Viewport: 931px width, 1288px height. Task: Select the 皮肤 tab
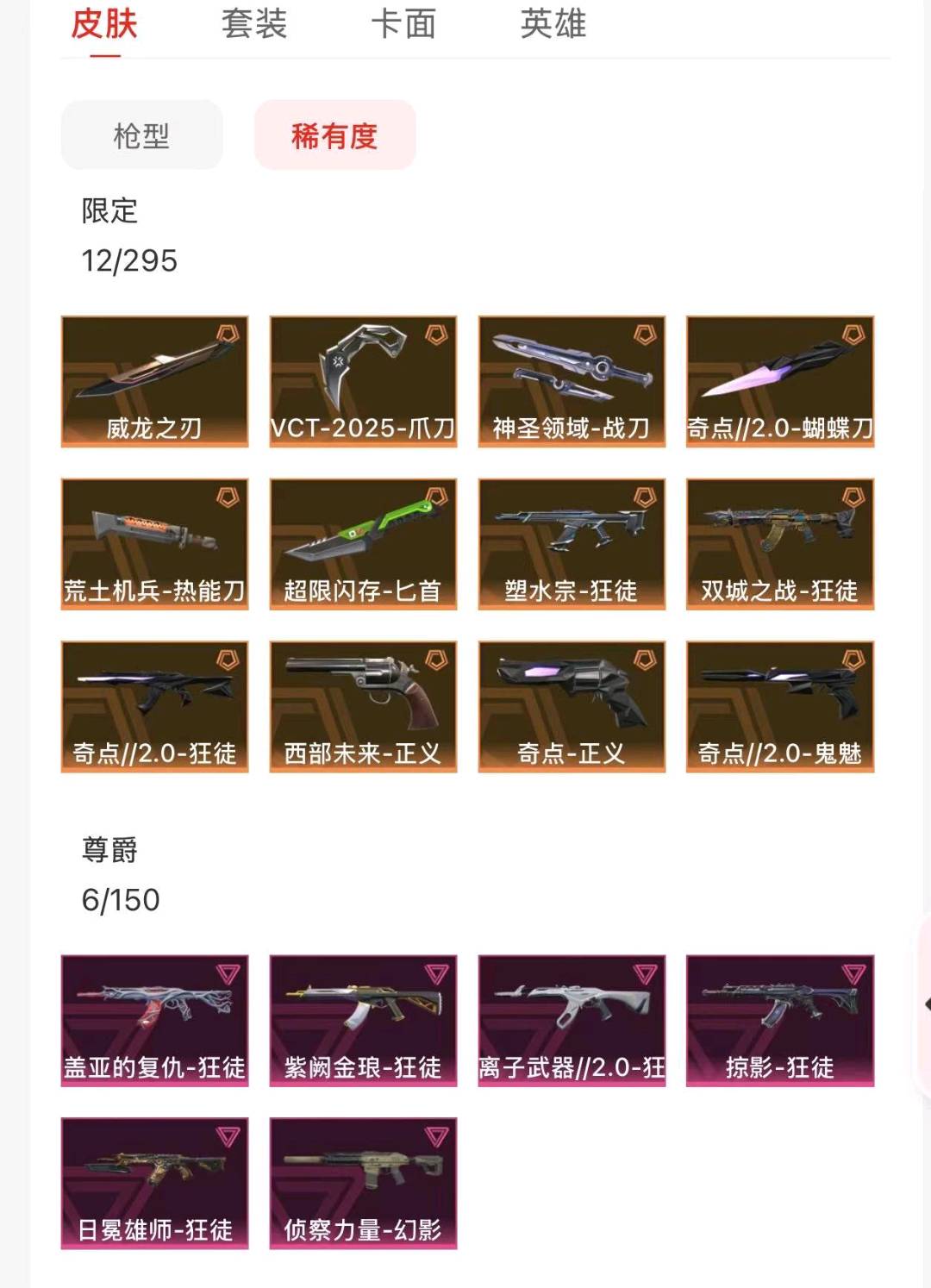pyautogui.click(x=104, y=25)
